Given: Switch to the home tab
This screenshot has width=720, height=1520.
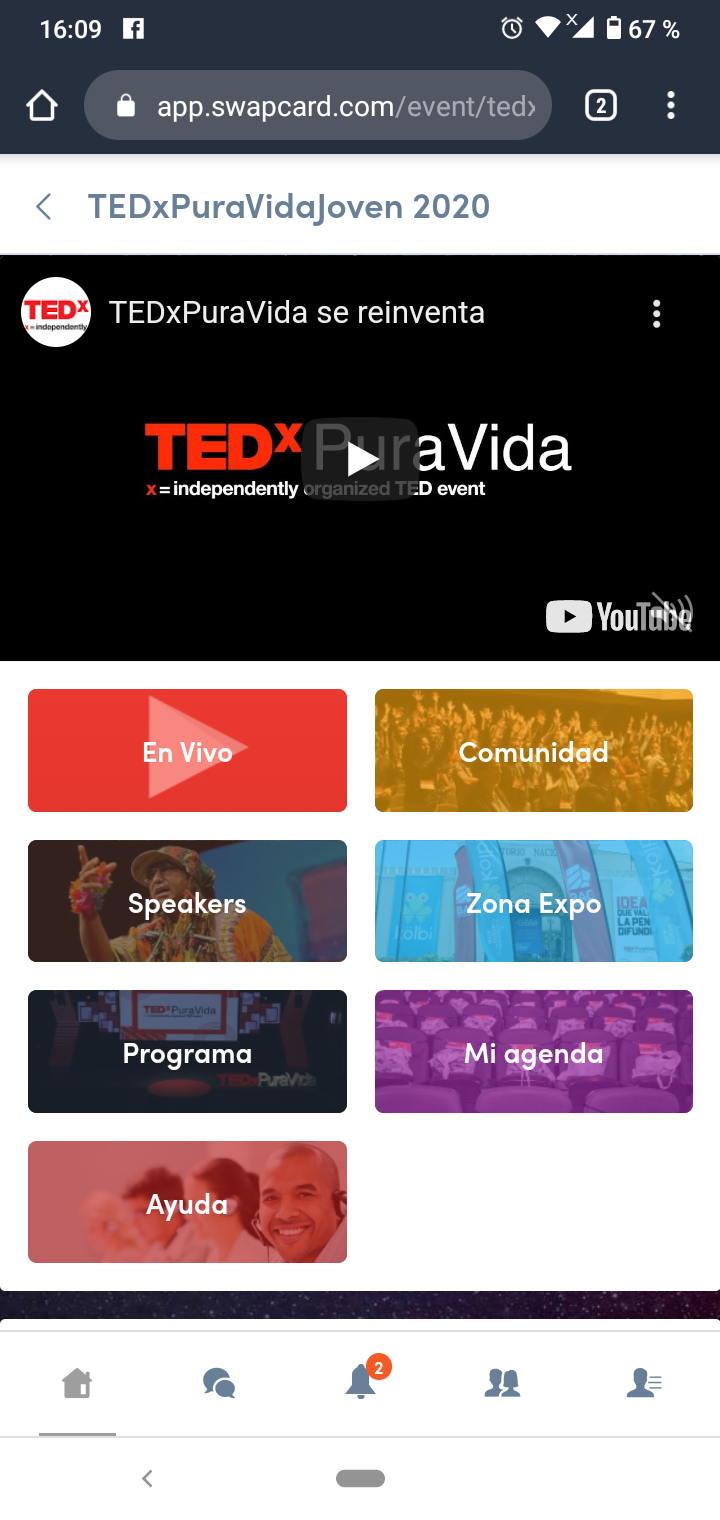Looking at the screenshot, I should click(x=77, y=1383).
